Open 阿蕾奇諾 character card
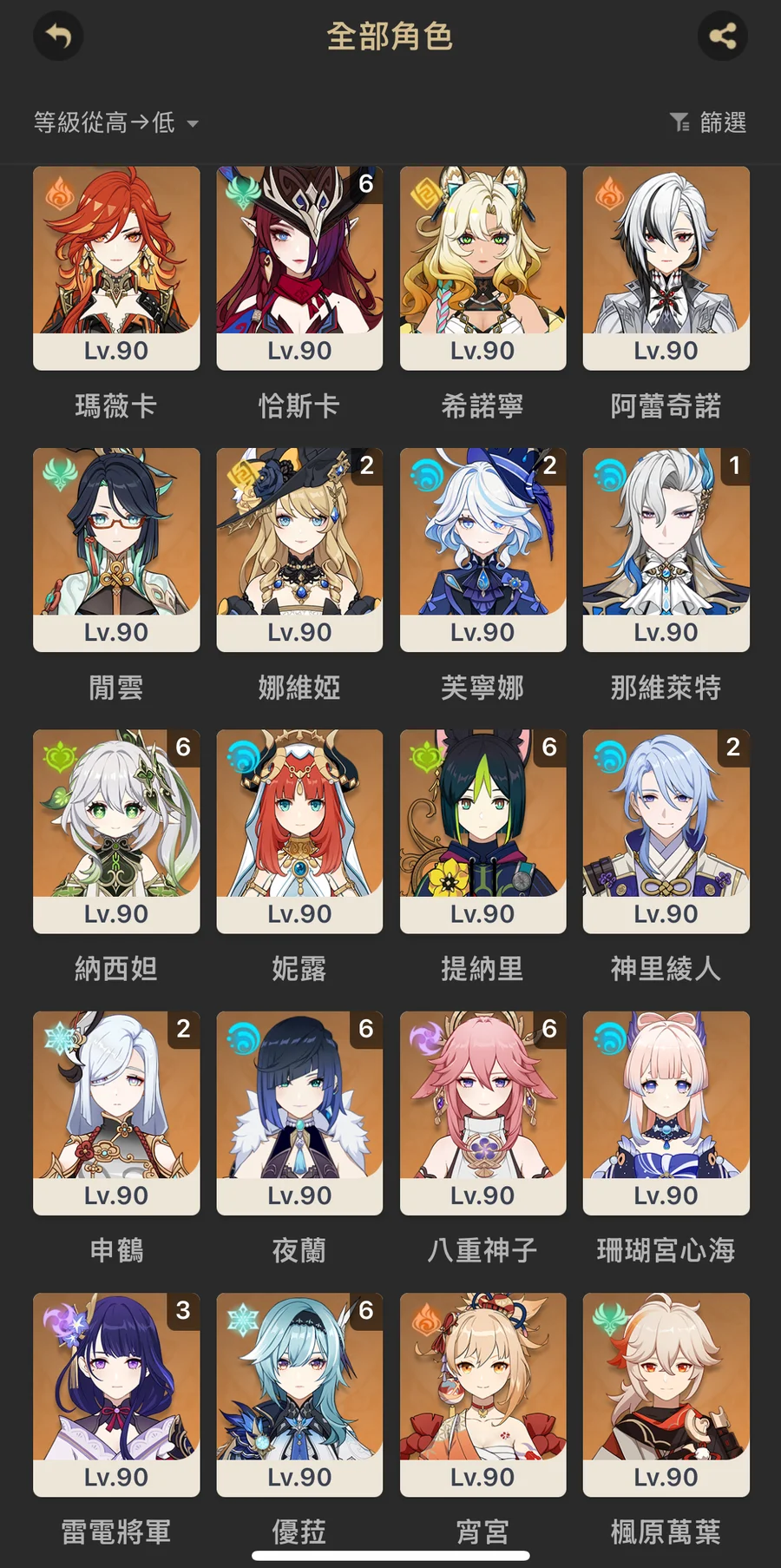781x1568 pixels. click(x=666, y=268)
